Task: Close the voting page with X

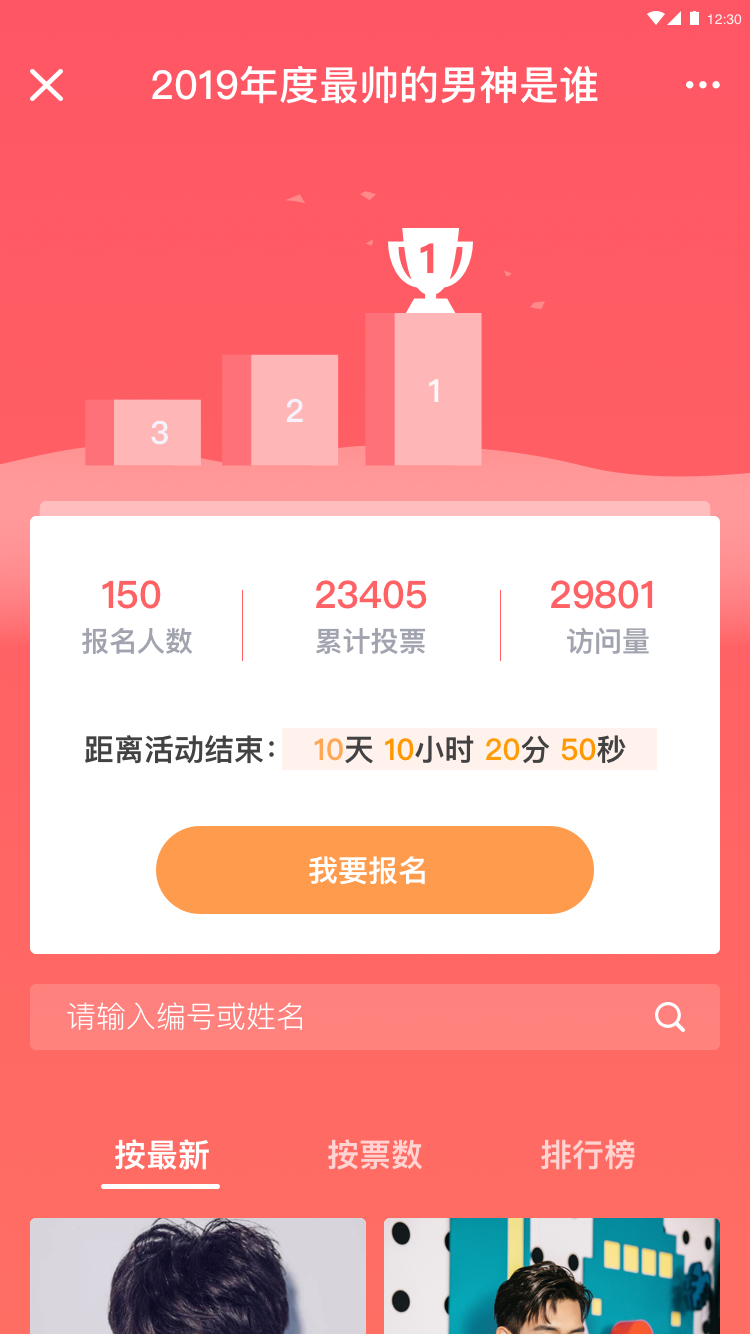Action: pyautogui.click(x=46, y=86)
